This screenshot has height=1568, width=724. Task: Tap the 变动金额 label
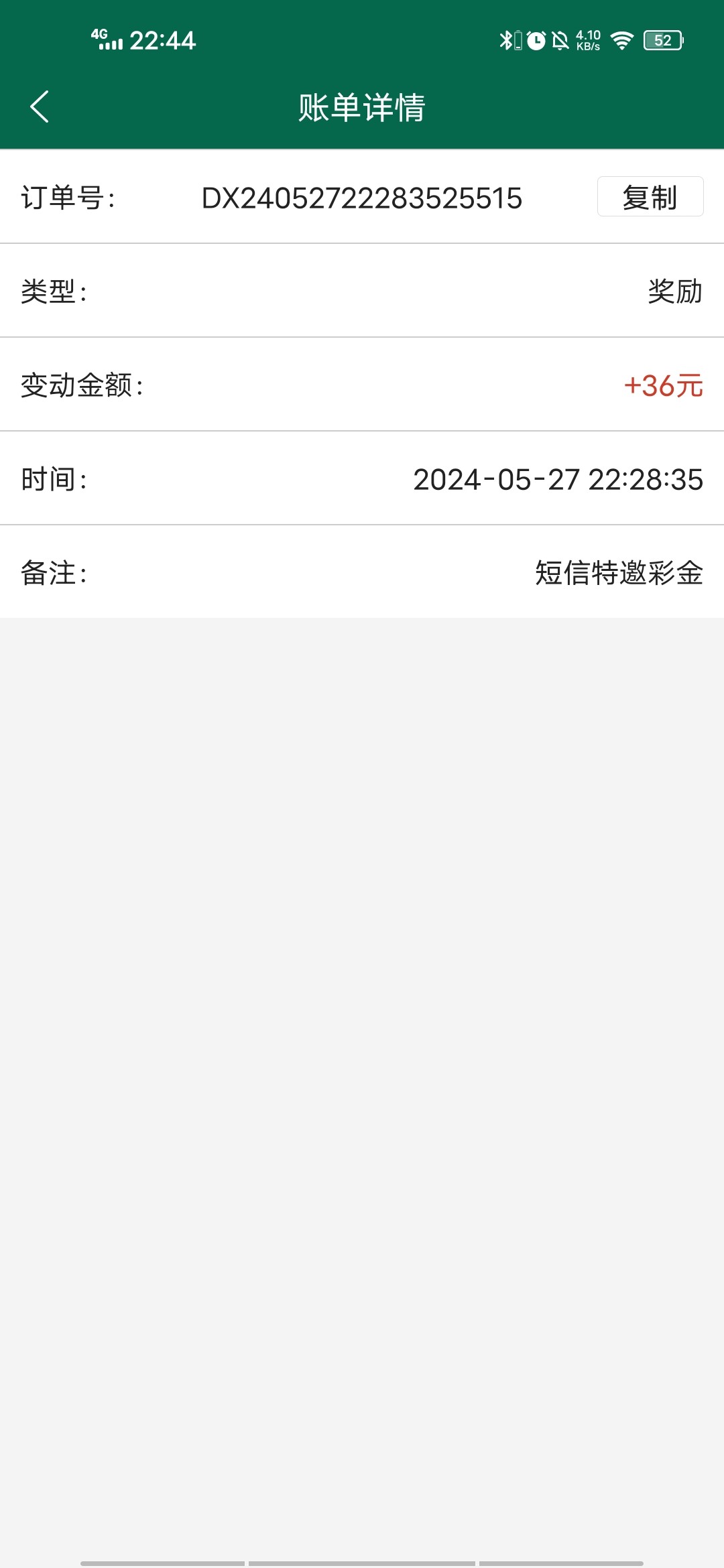[x=82, y=385]
